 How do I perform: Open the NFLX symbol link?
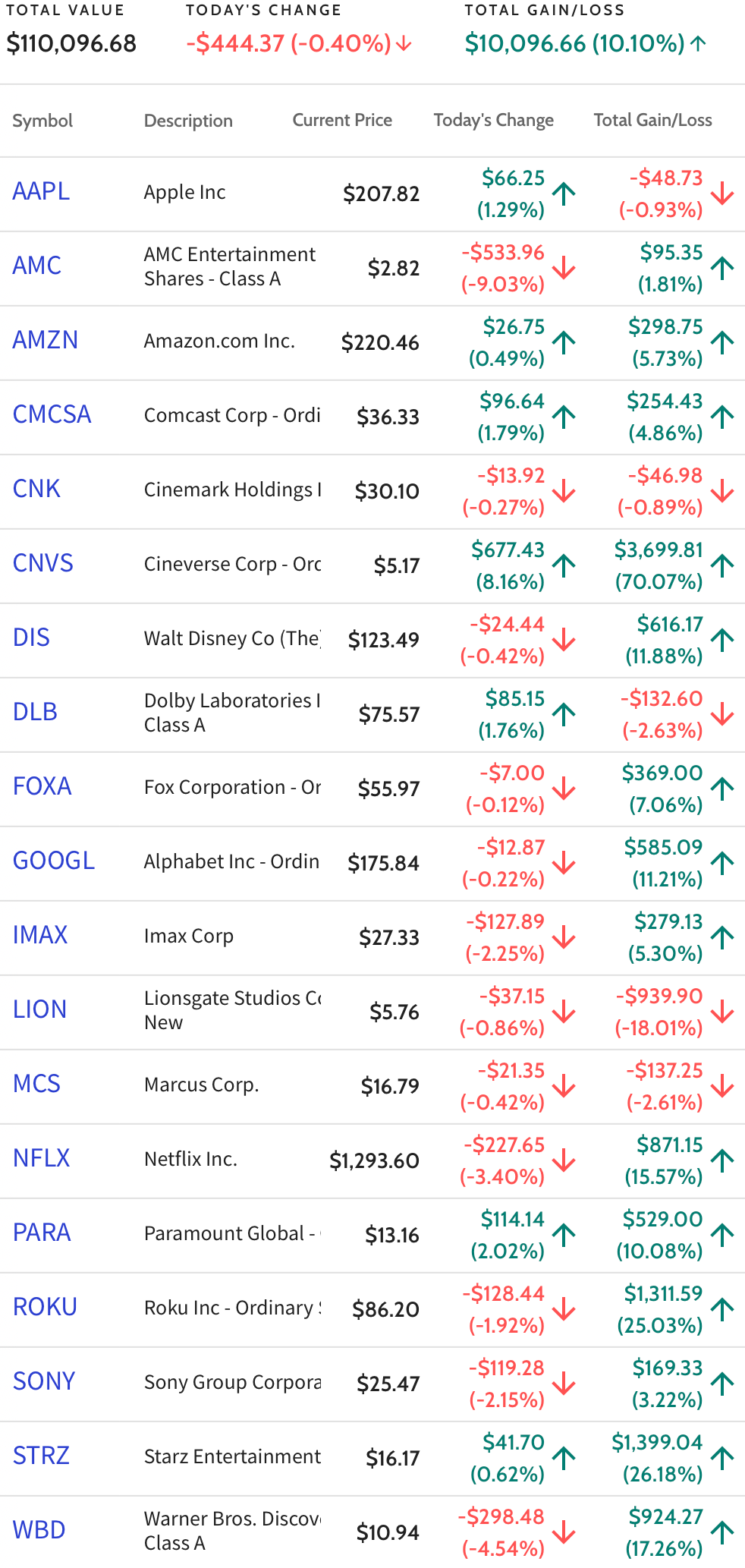(x=42, y=1158)
